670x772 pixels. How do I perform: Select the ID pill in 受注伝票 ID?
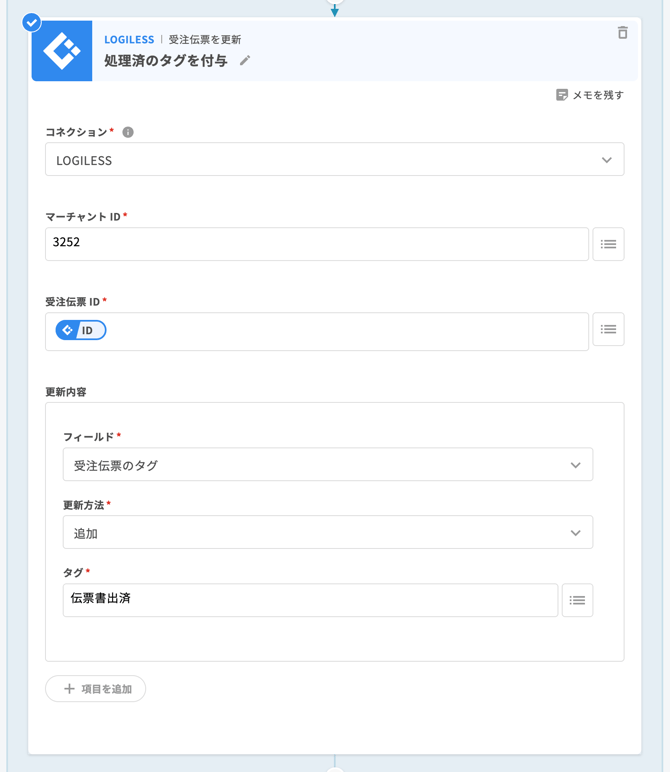coord(81,330)
